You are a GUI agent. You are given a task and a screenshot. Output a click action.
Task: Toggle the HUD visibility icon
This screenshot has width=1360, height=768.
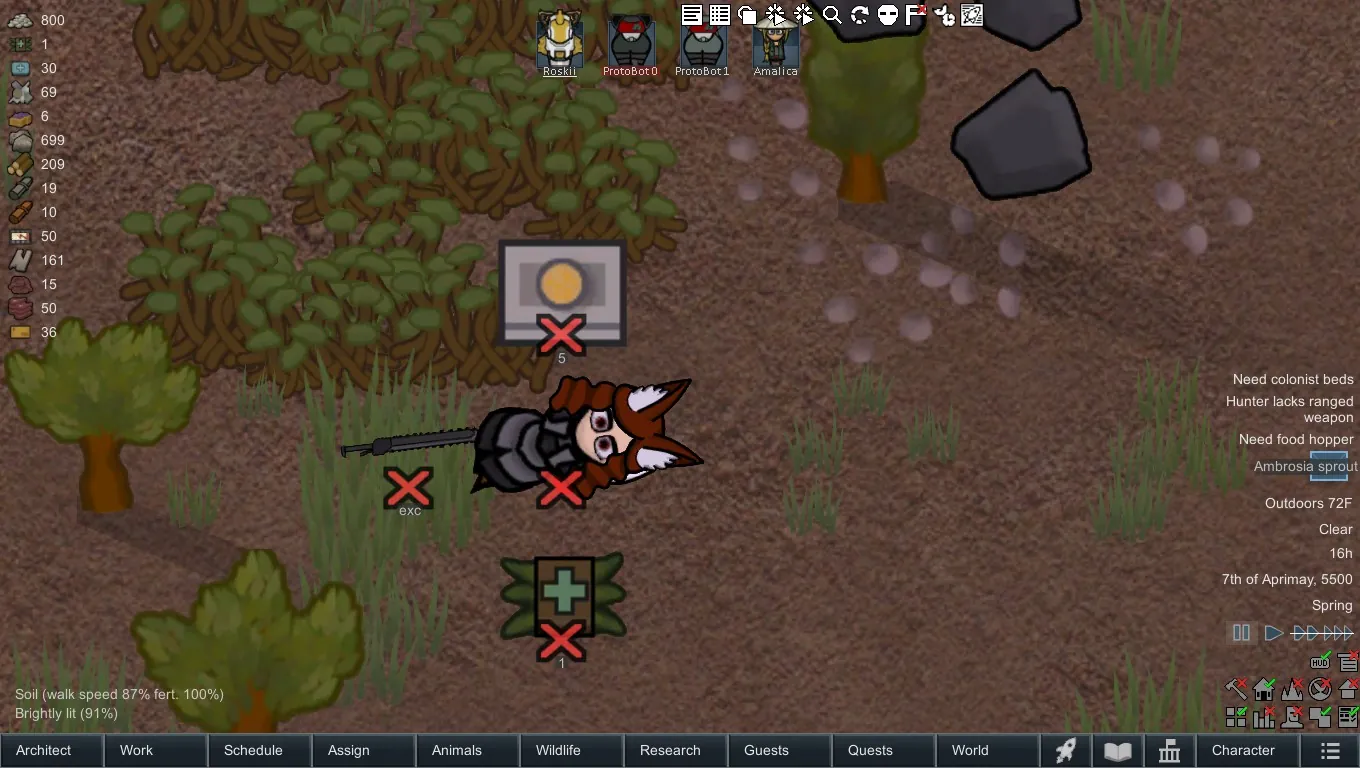[1320, 662]
